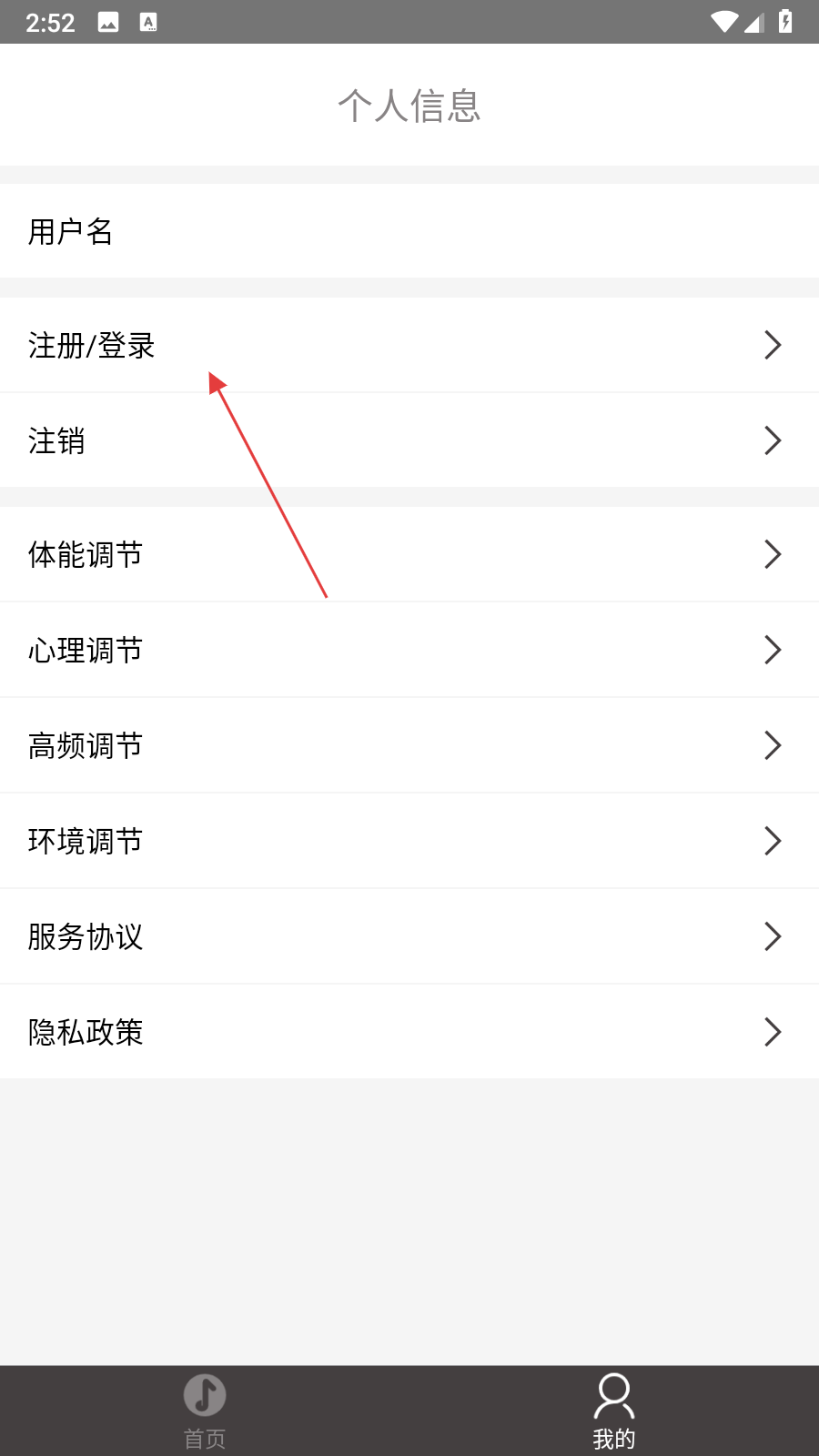Open the 注册/登录 row
Image resolution: width=819 pixels, height=1456 pixels.
[409, 345]
